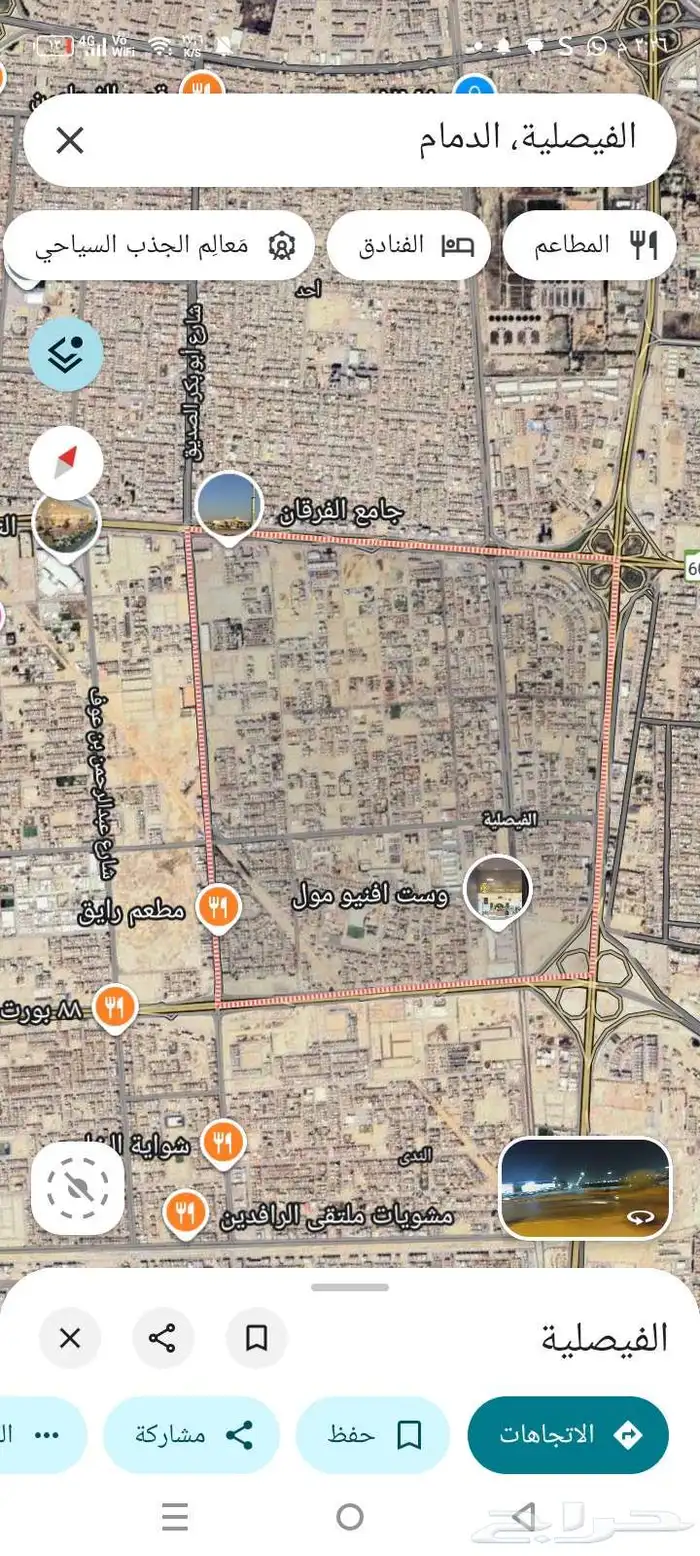
Task: Tap the system home button
Action: (x=350, y=1517)
